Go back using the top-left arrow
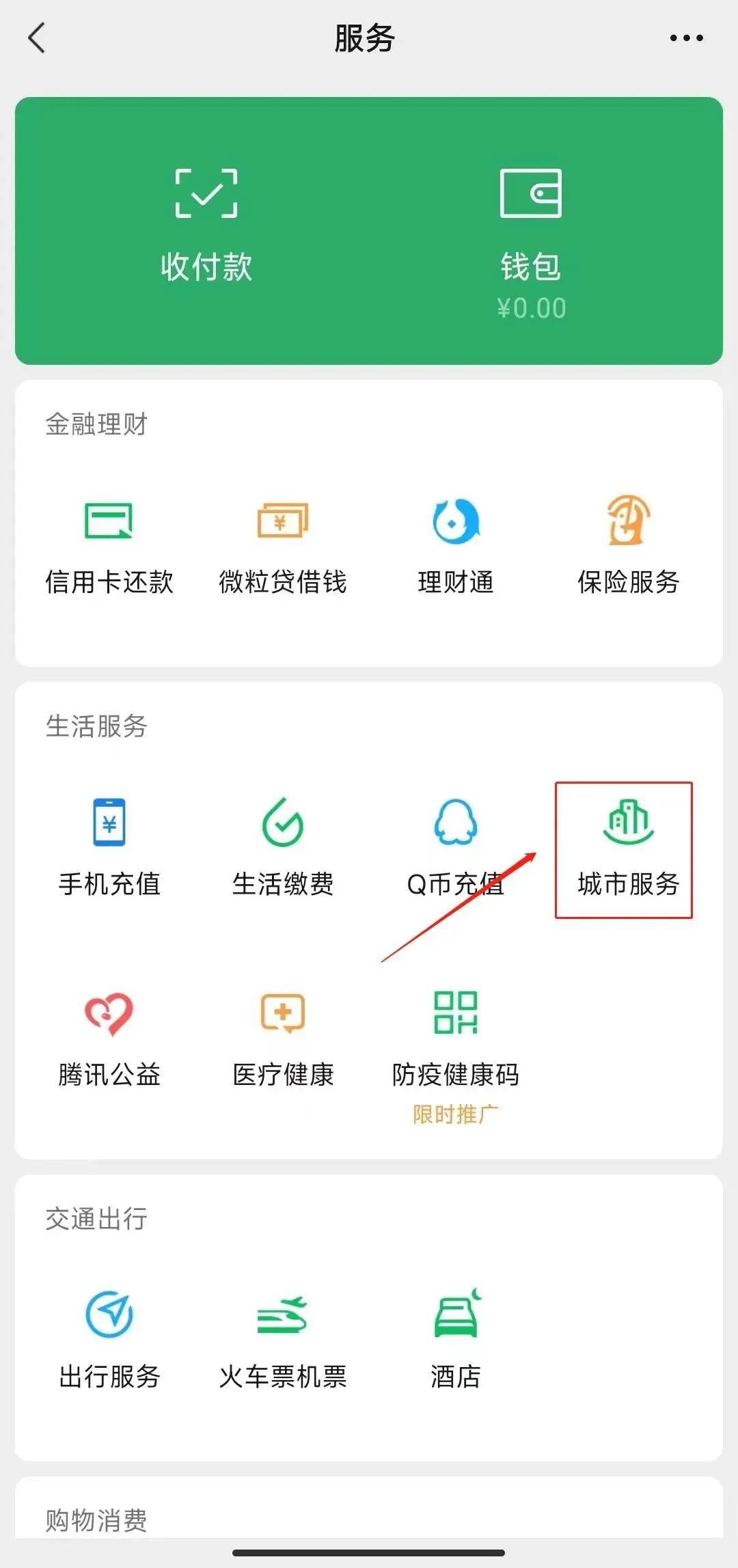The width and height of the screenshot is (738, 1568). 37,38
